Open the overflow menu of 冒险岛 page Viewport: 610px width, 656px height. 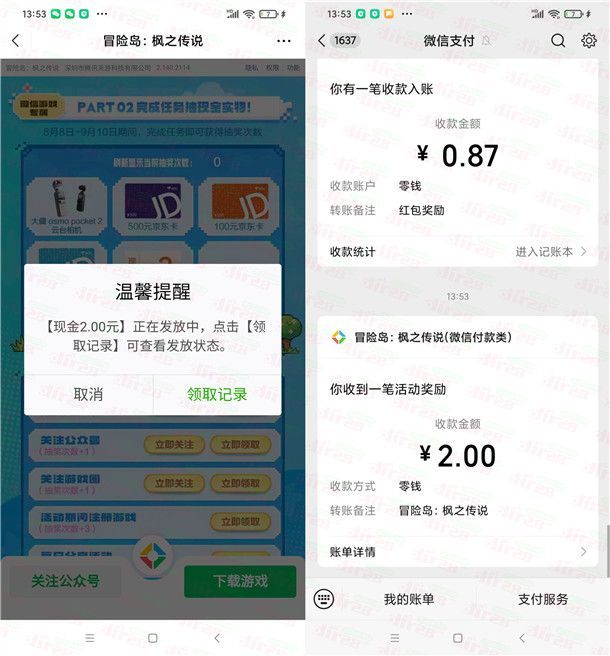(x=283, y=41)
